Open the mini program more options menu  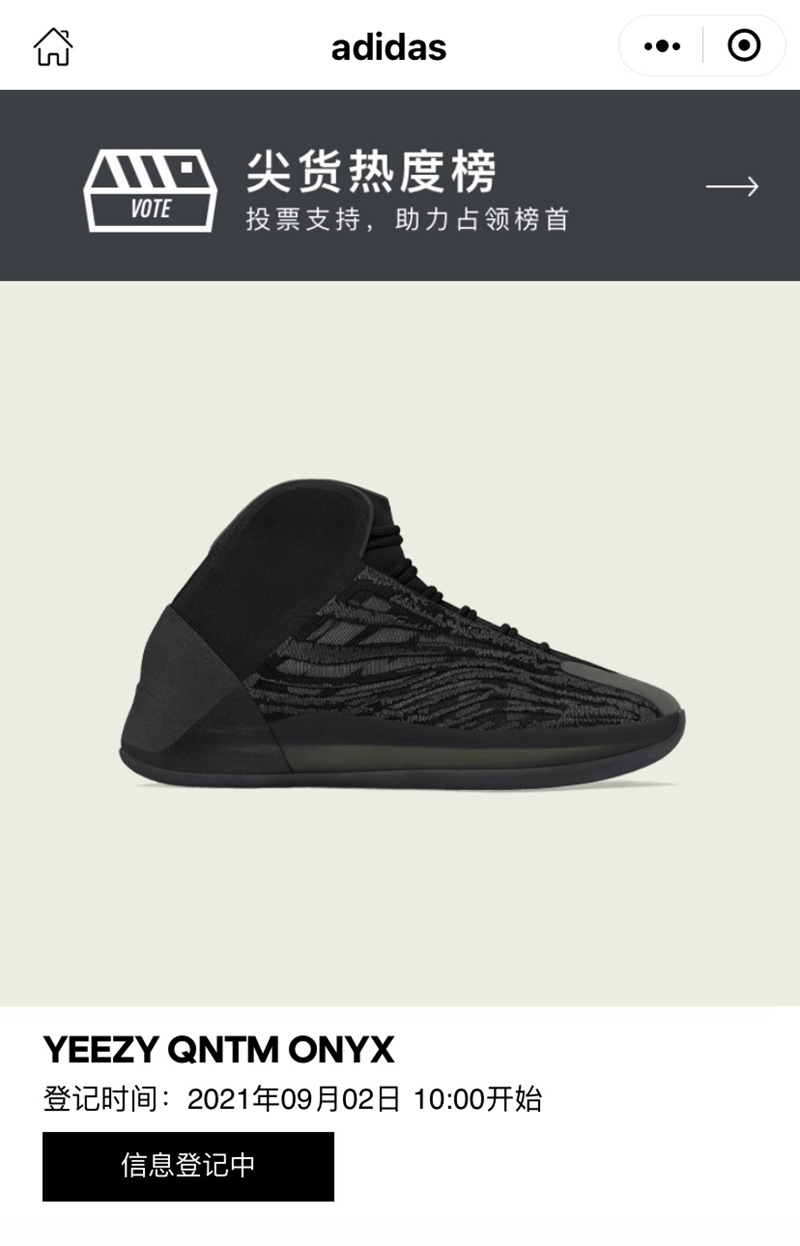coord(662,46)
